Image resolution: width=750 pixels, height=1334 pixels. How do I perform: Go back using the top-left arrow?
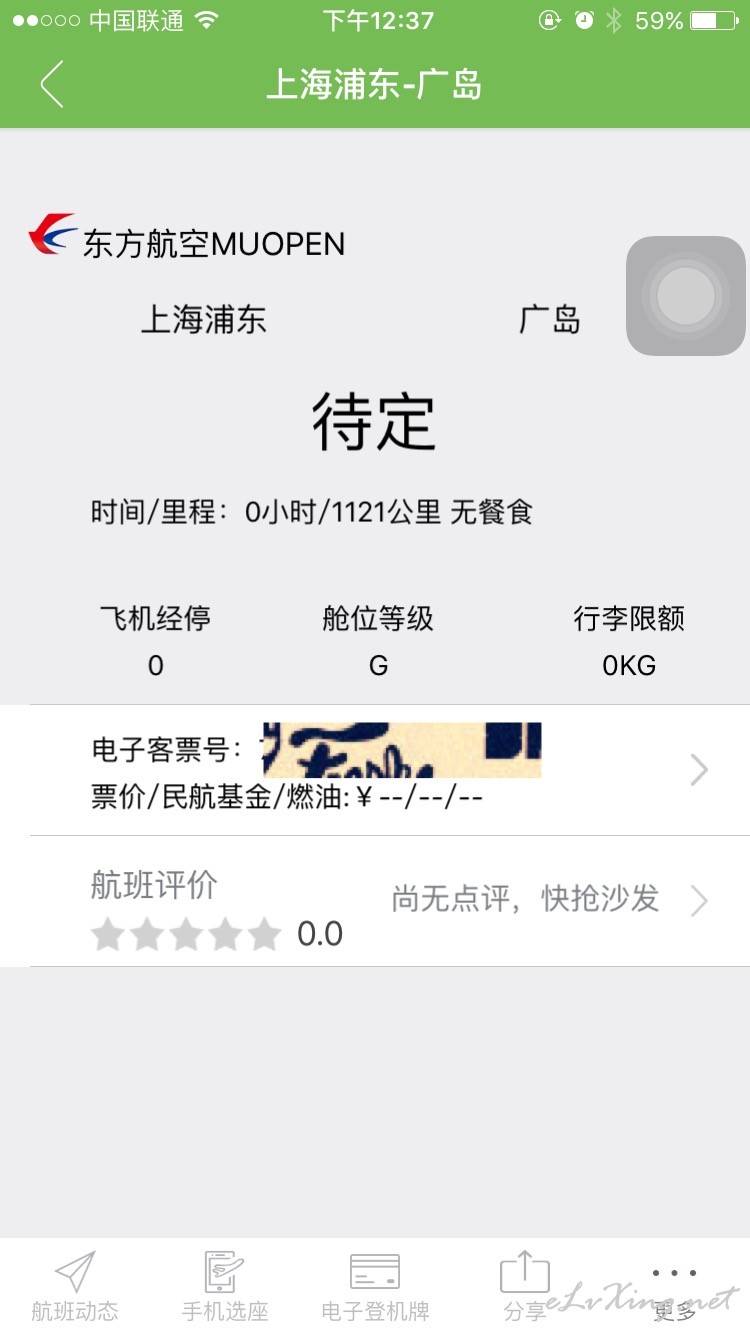click(x=52, y=84)
